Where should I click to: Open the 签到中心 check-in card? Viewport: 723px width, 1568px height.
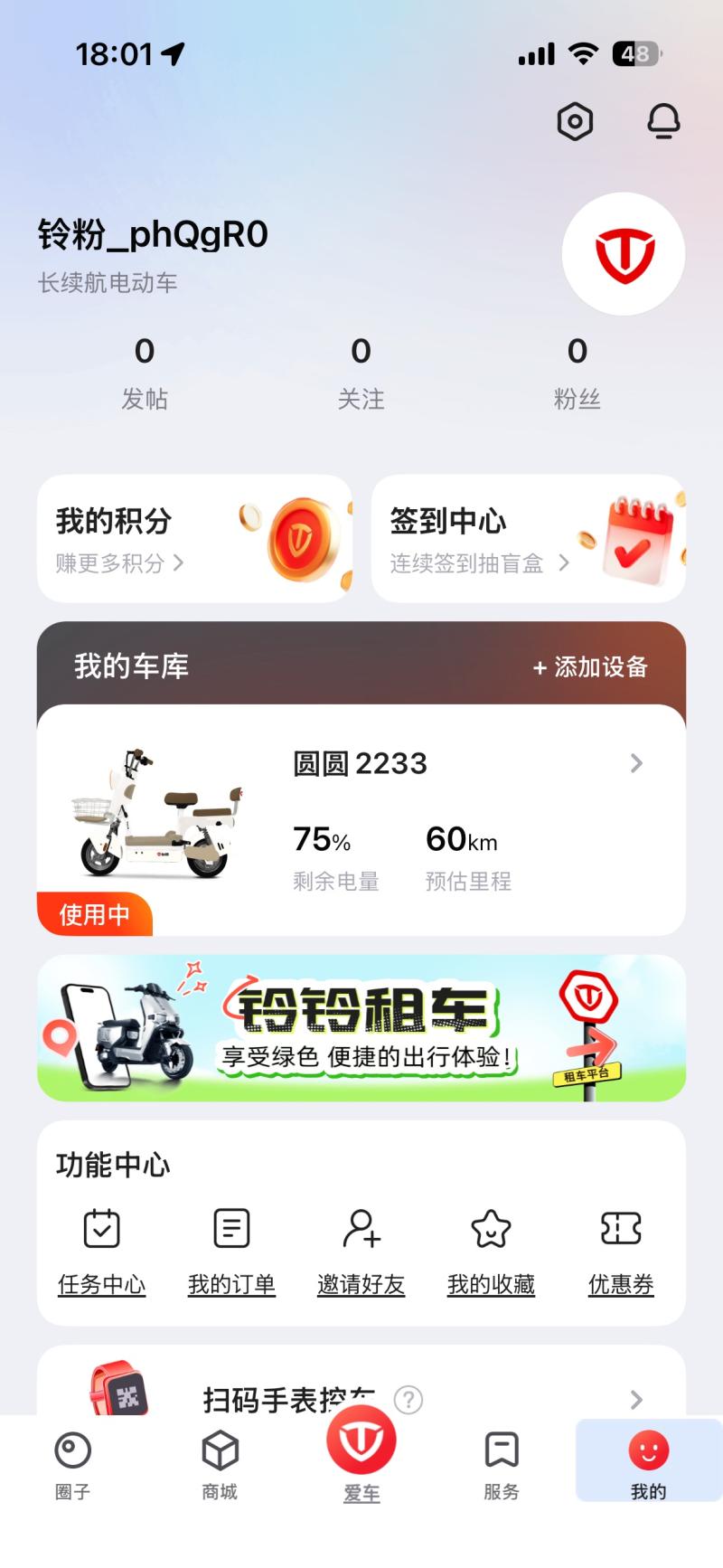(529, 539)
